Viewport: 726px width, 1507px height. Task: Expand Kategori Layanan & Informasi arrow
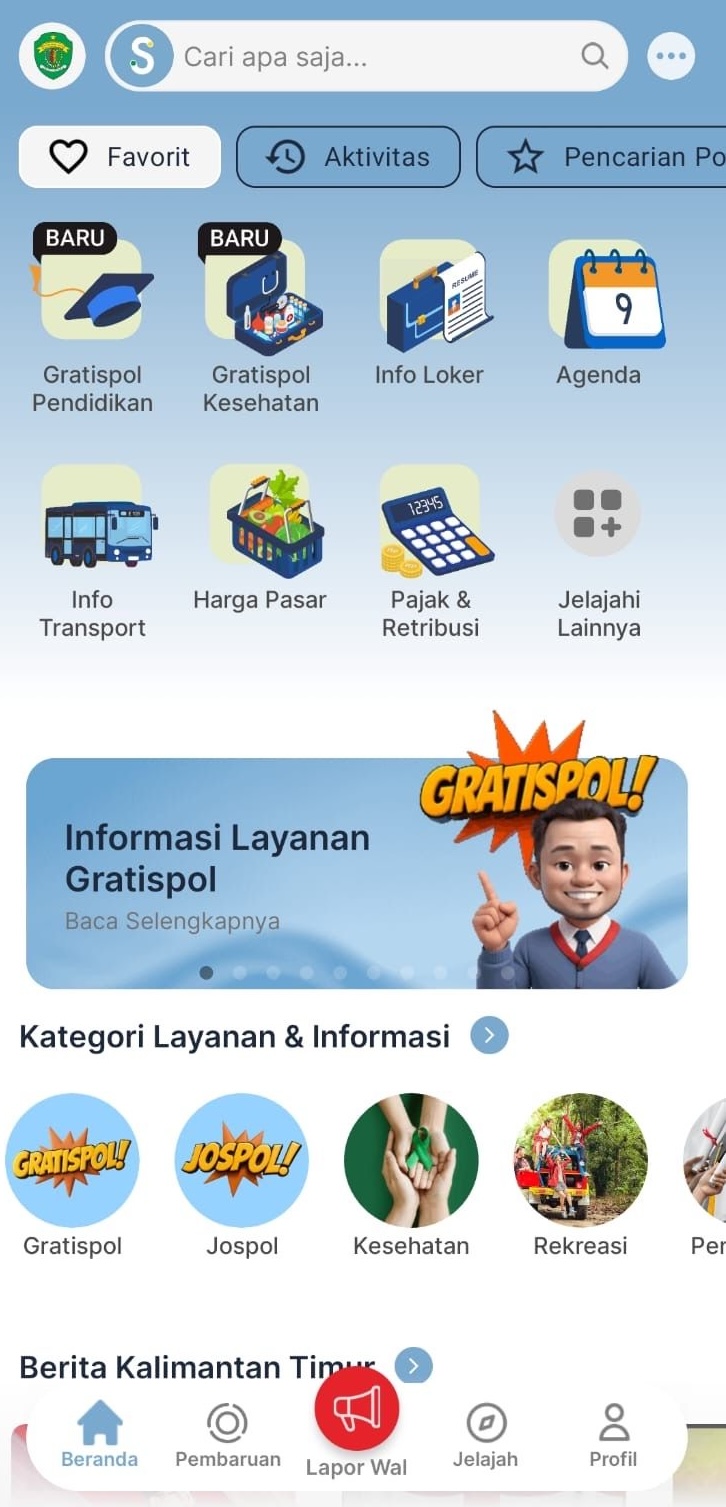(x=489, y=1036)
